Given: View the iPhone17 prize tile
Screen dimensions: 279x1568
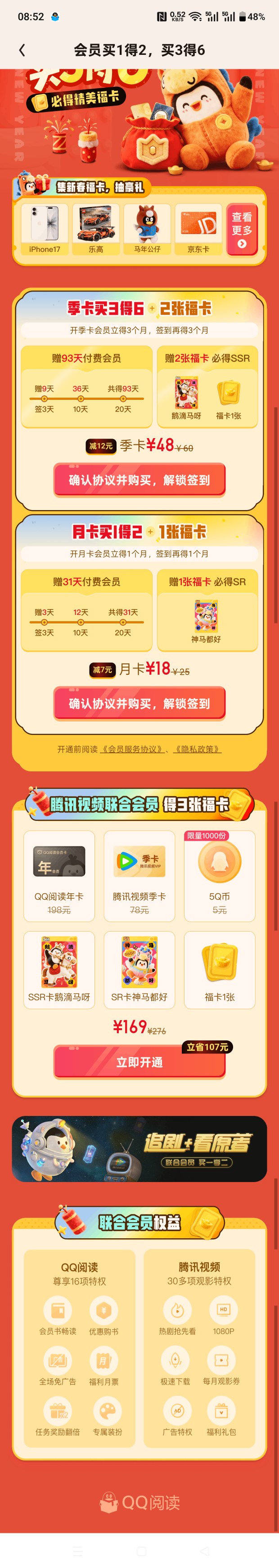Looking at the screenshot, I should pyautogui.click(x=45, y=229).
